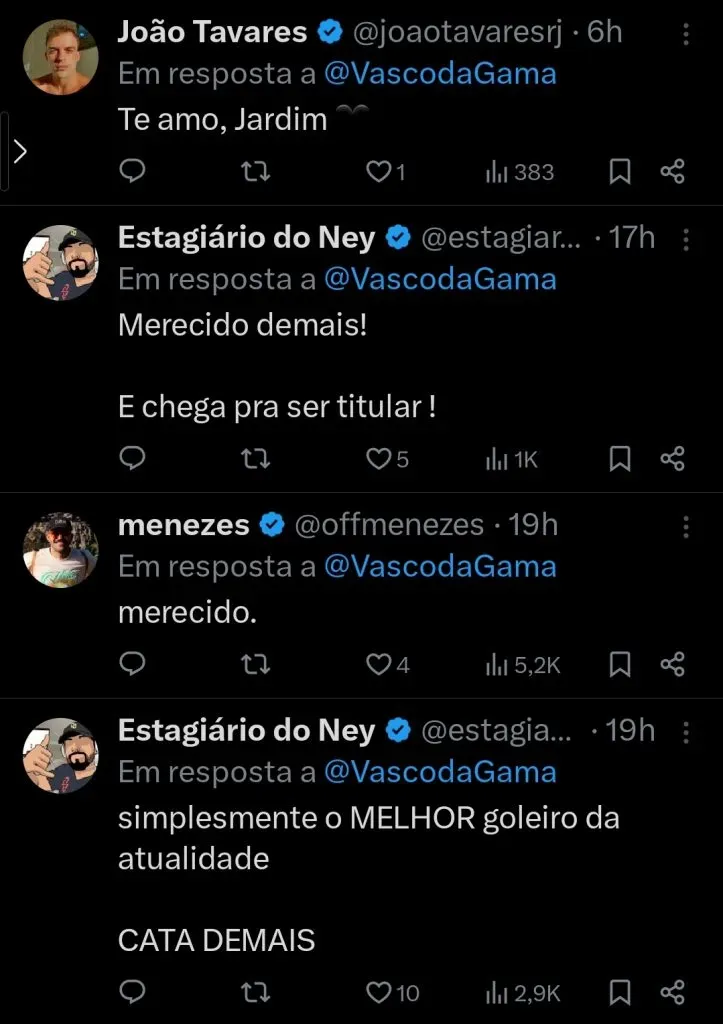
Task: Bookmark the "CATA DEMAIS" reply
Action: point(620,992)
